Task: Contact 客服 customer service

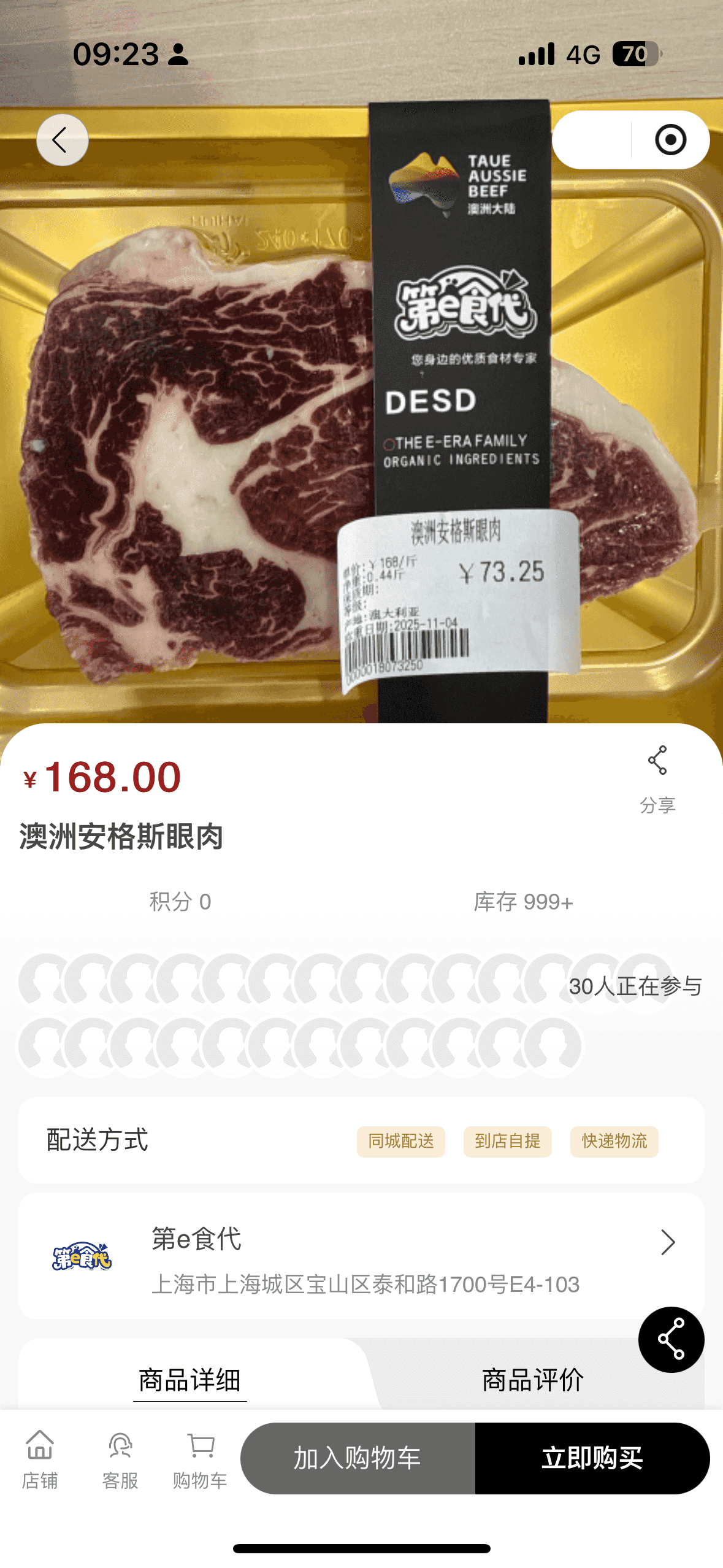Action: pos(120,1459)
